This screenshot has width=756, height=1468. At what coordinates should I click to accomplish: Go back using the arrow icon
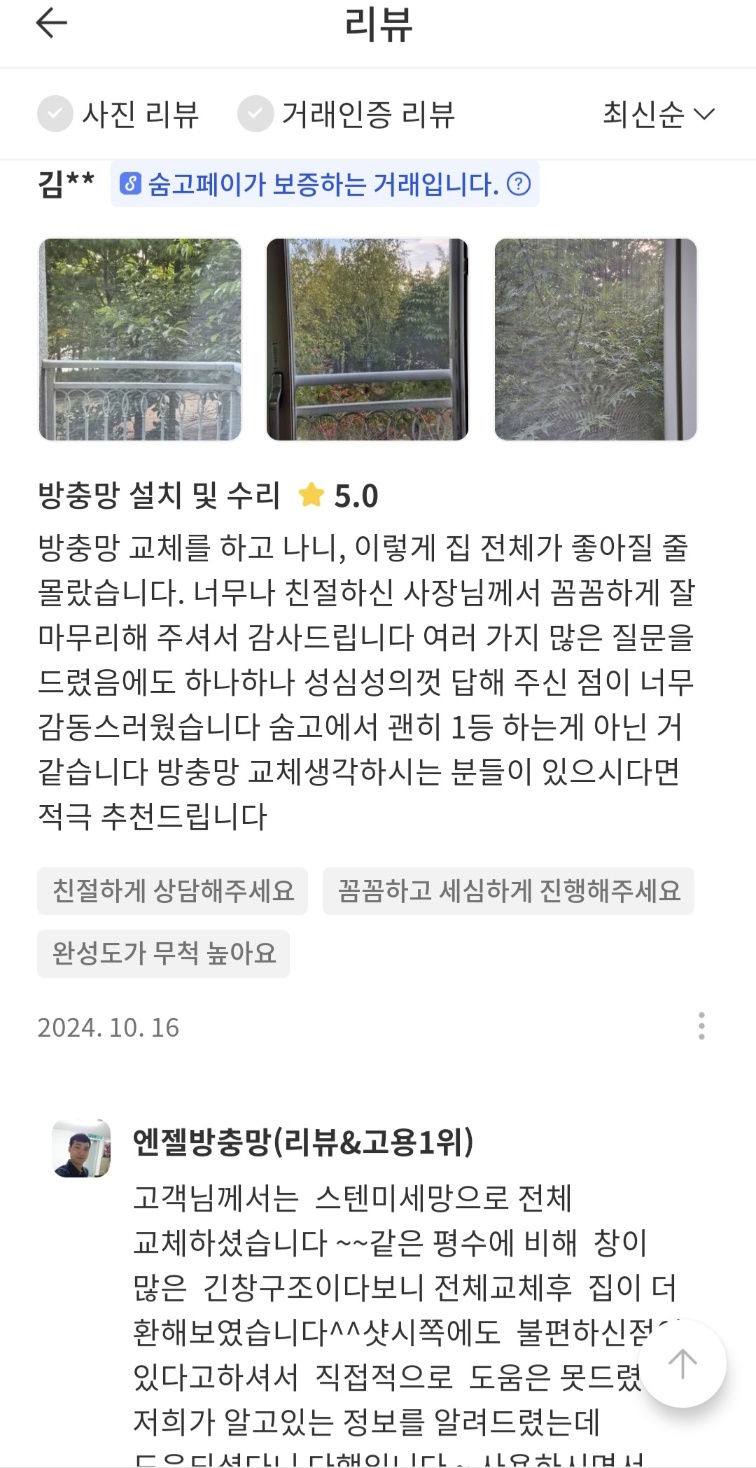coord(51,24)
